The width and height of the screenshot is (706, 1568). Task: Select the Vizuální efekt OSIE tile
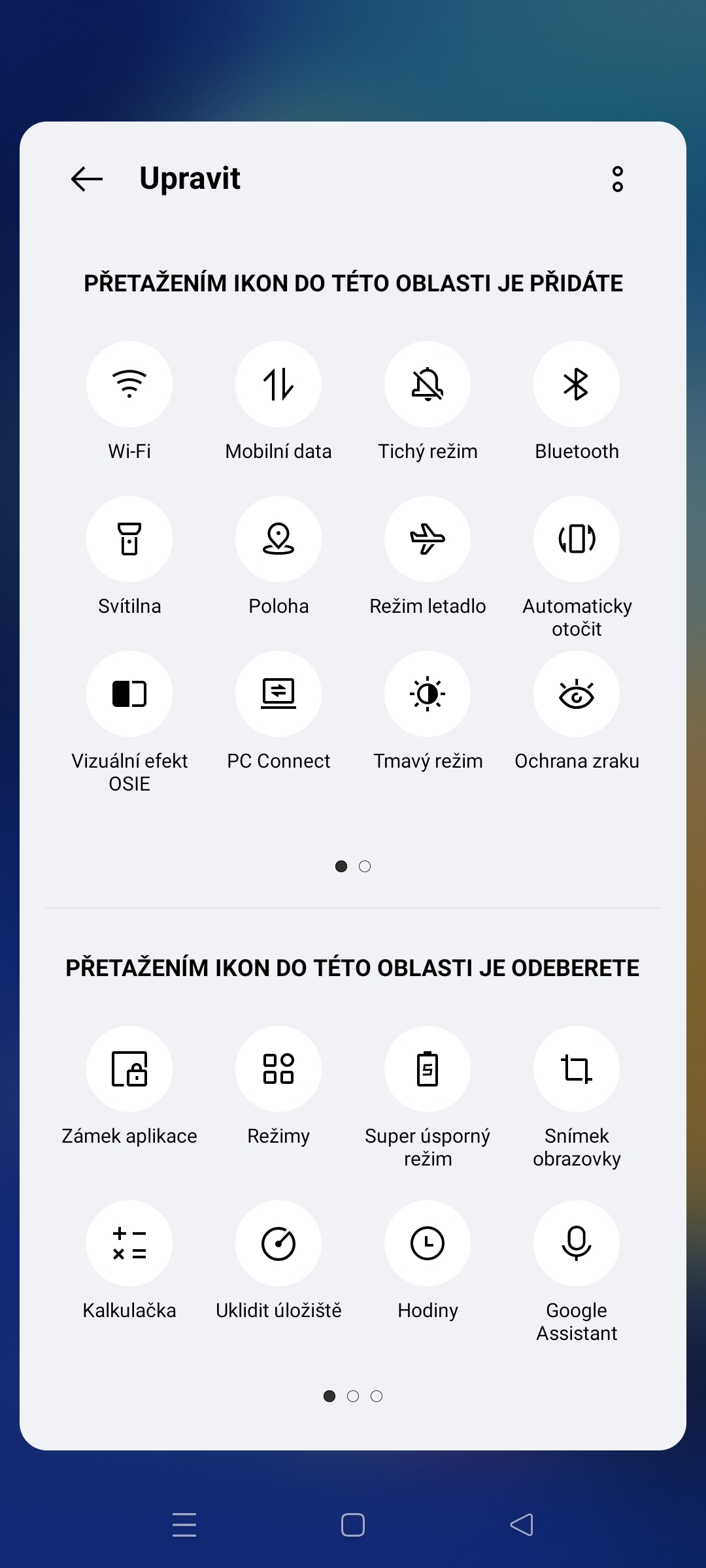(129, 694)
